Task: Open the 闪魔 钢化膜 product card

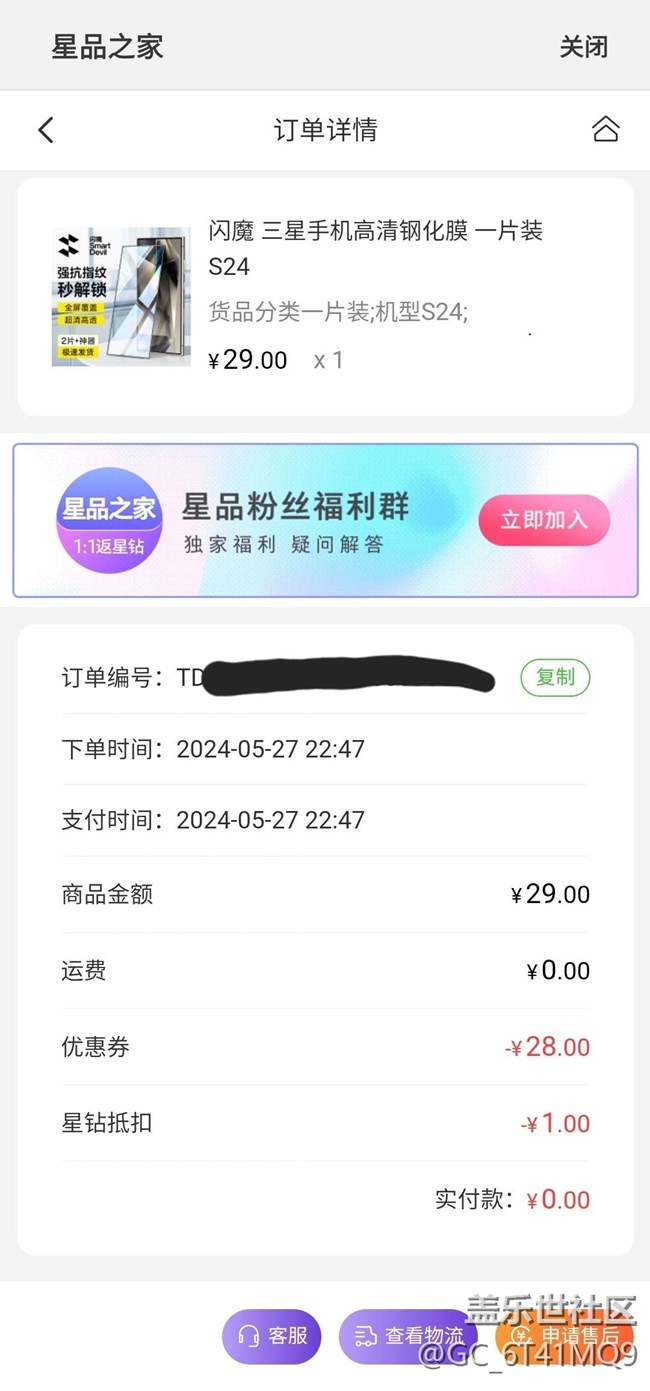Action: (325, 296)
